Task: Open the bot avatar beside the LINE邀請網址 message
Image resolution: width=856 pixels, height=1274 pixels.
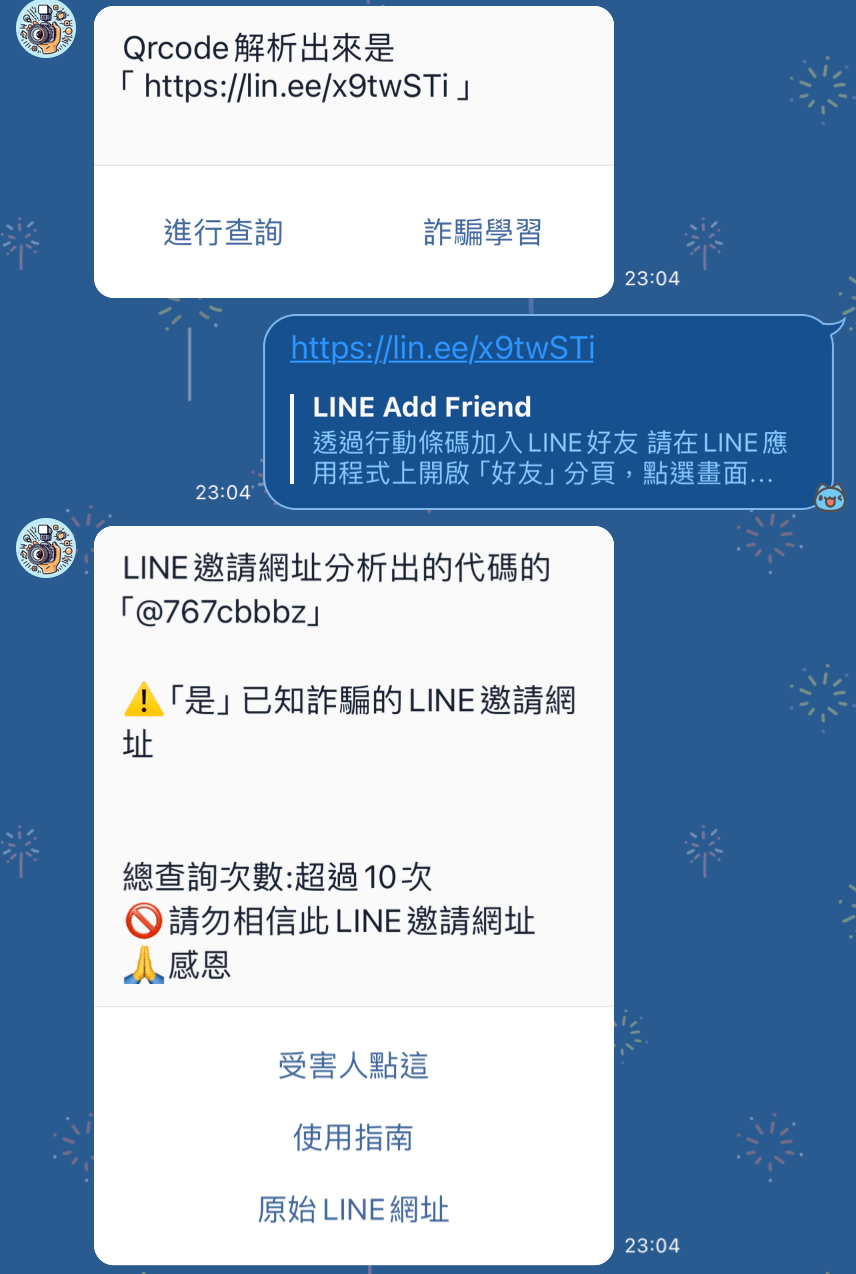Action: (46, 548)
